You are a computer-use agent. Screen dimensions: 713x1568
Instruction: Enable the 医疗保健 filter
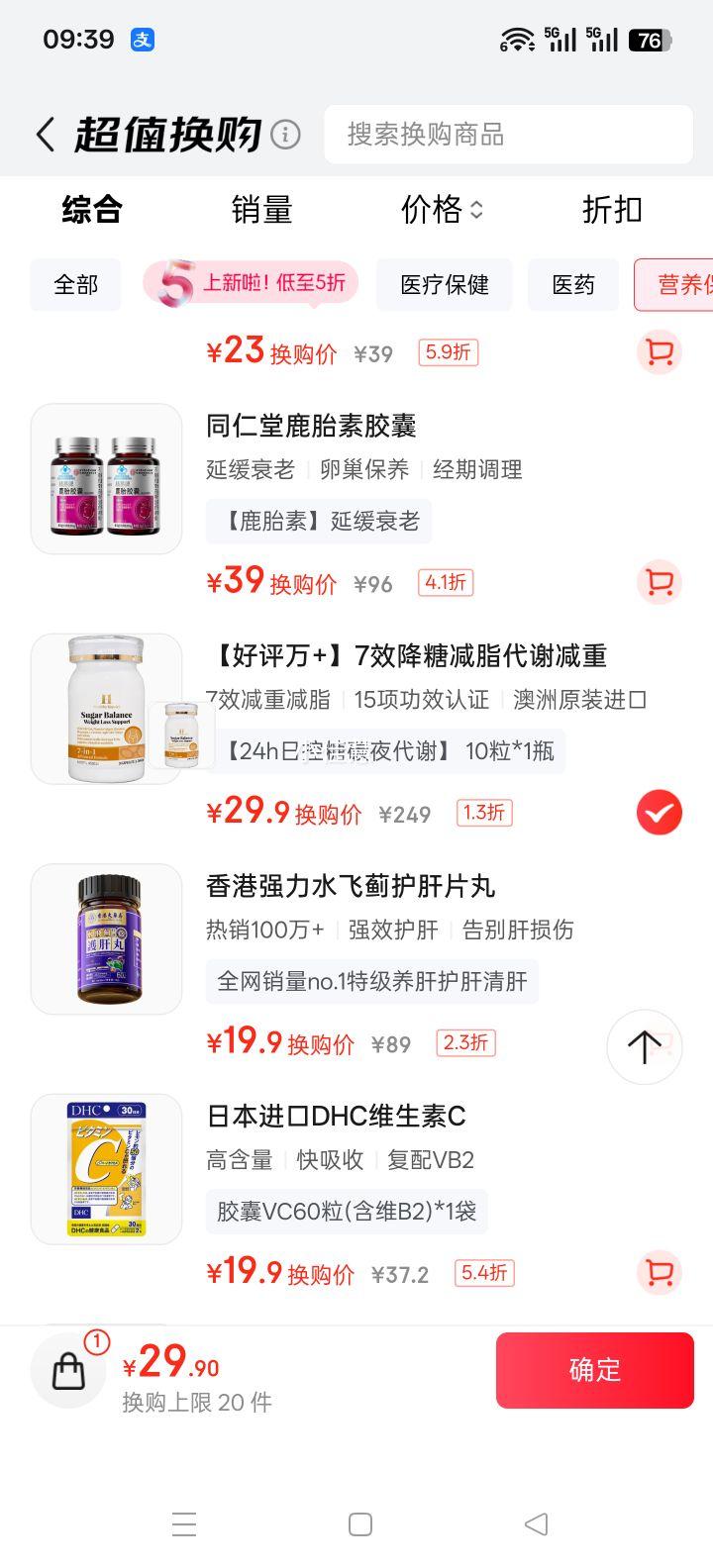444,284
